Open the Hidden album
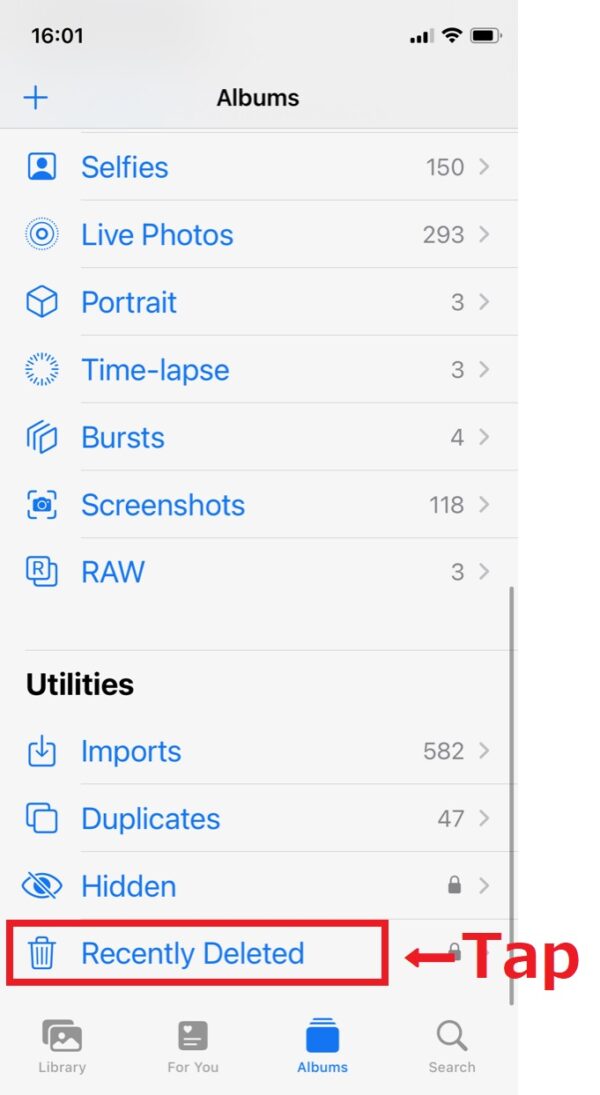This screenshot has height=1095, width=600. [x=258, y=886]
